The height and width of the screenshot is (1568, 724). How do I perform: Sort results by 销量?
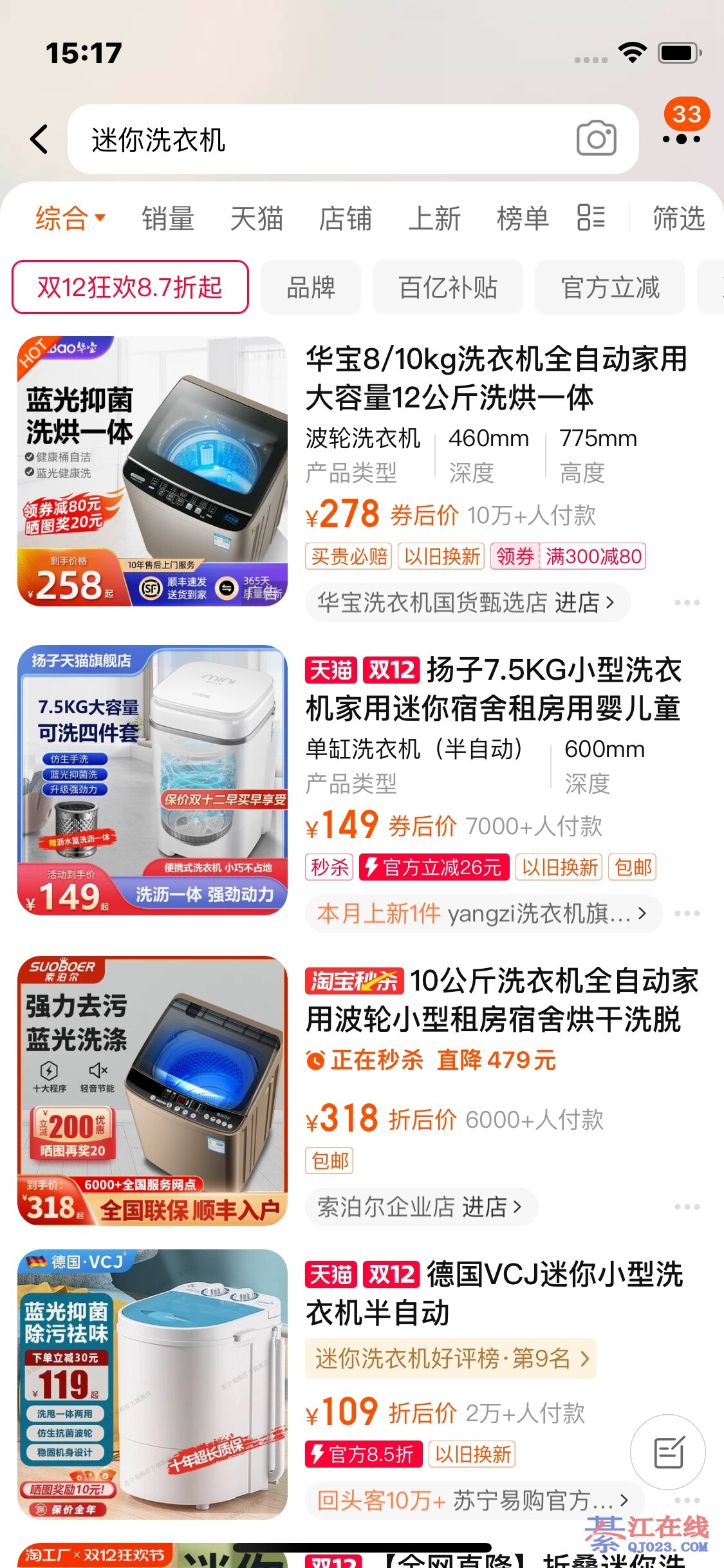168,218
